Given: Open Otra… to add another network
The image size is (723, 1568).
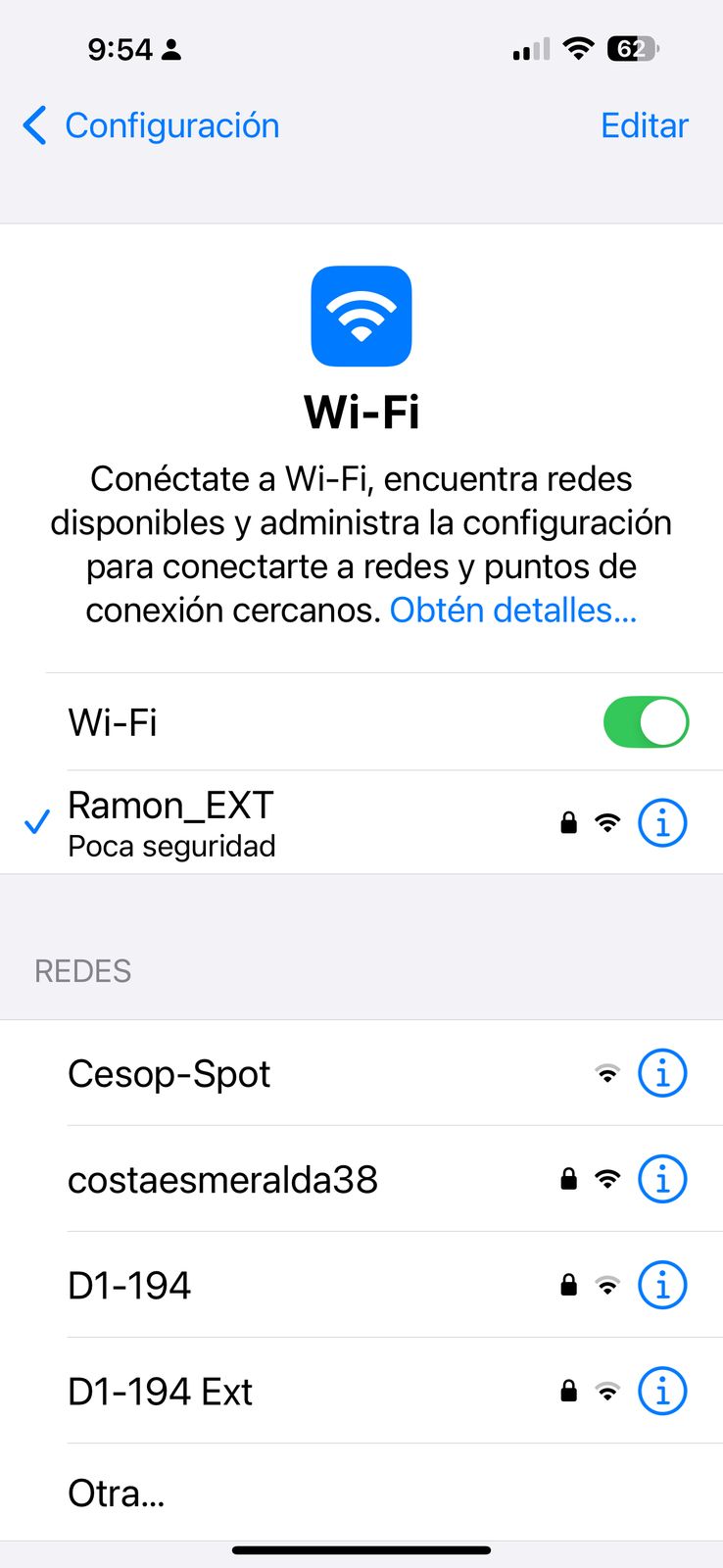Looking at the screenshot, I should tap(117, 1494).
